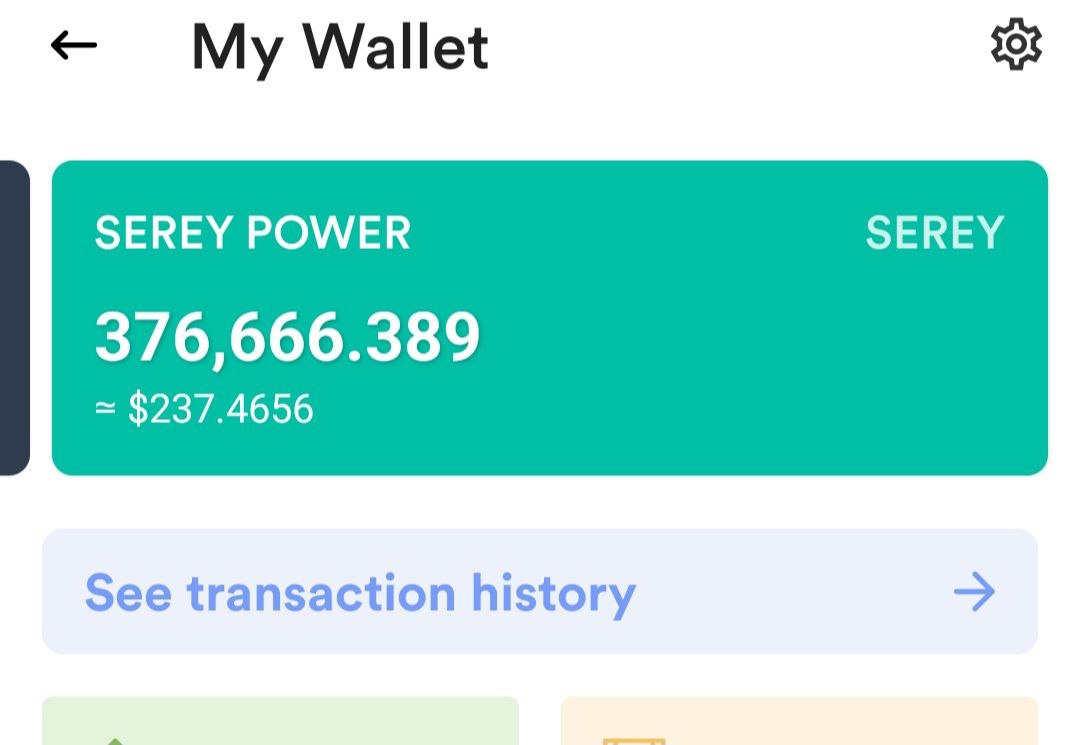Open the SEREY POWER balance card
This screenshot has height=745, width=1080.
[550, 318]
